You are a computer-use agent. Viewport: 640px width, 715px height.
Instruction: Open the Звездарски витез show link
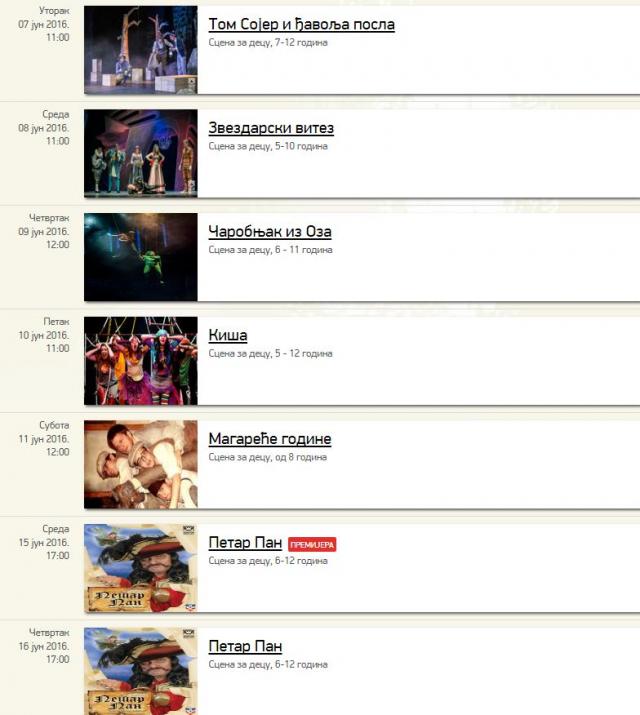pos(271,128)
